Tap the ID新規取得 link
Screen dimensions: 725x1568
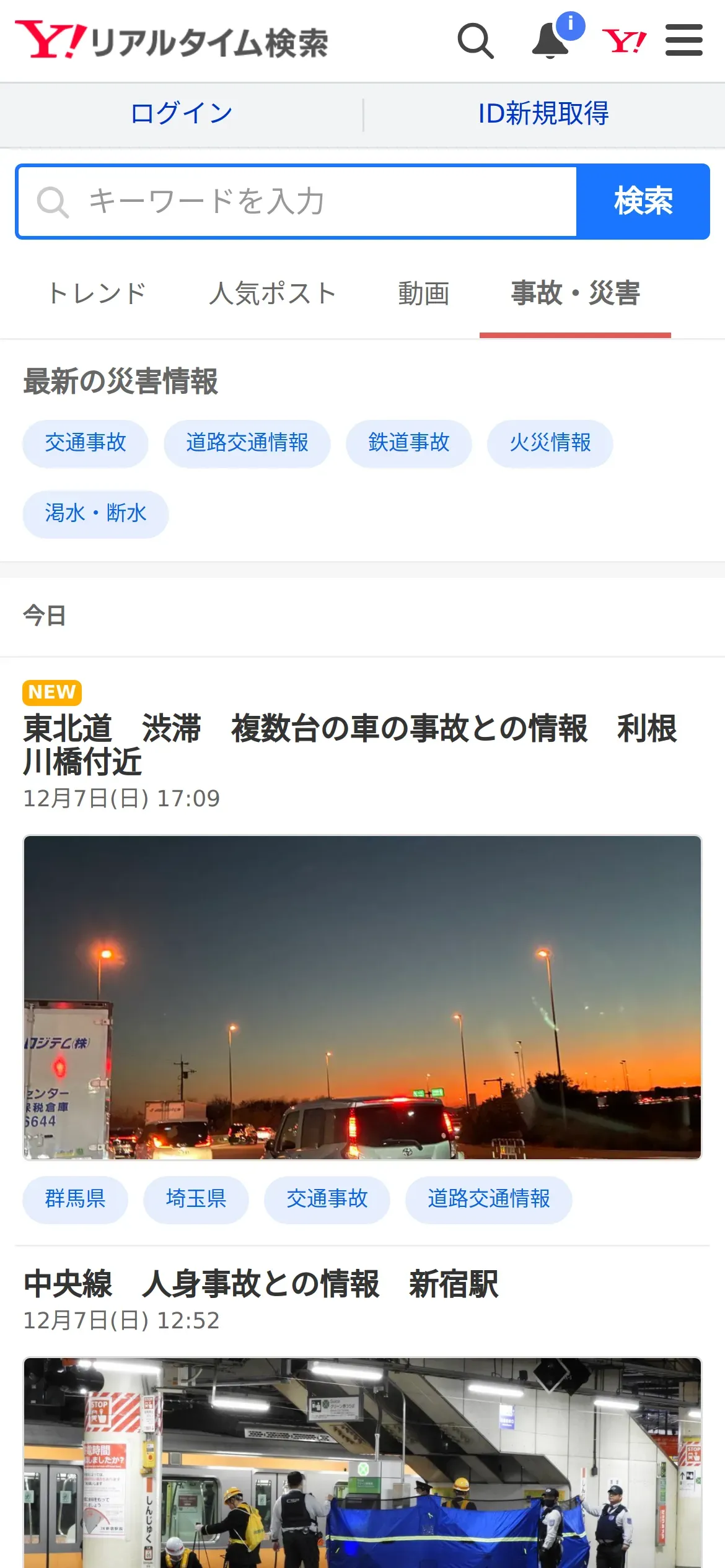click(543, 113)
